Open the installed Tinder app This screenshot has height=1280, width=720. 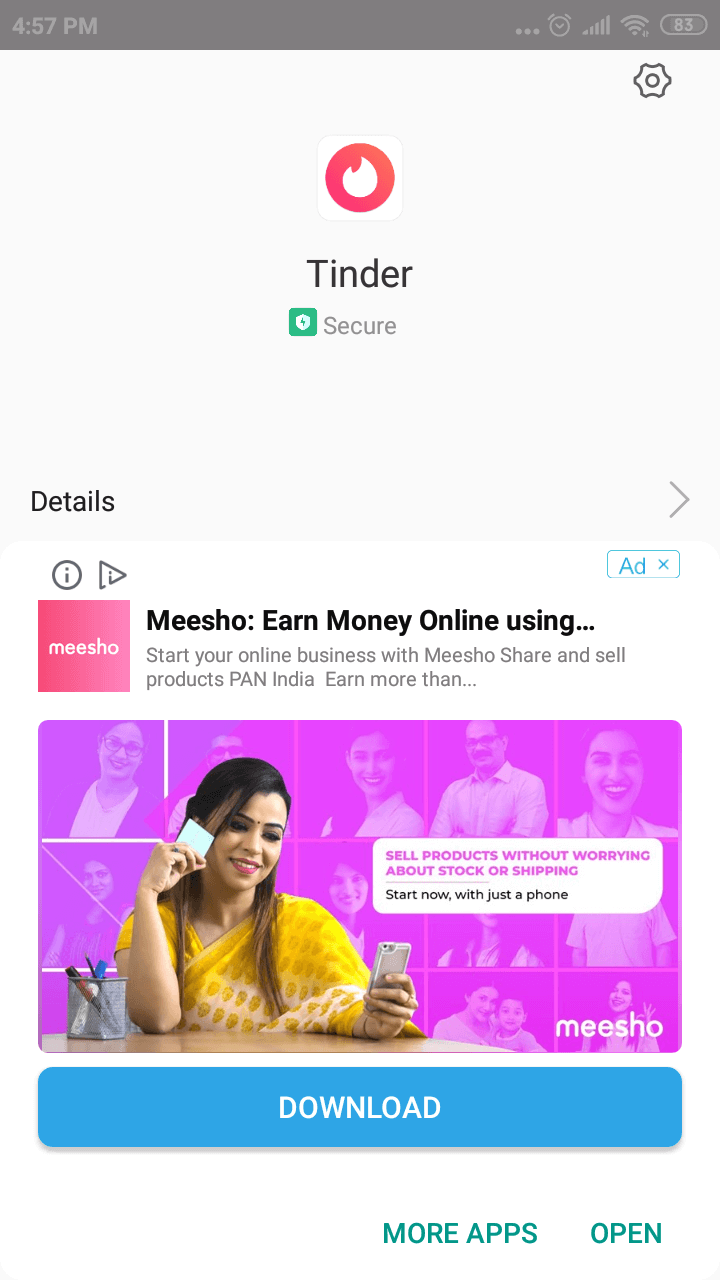click(626, 1233)
